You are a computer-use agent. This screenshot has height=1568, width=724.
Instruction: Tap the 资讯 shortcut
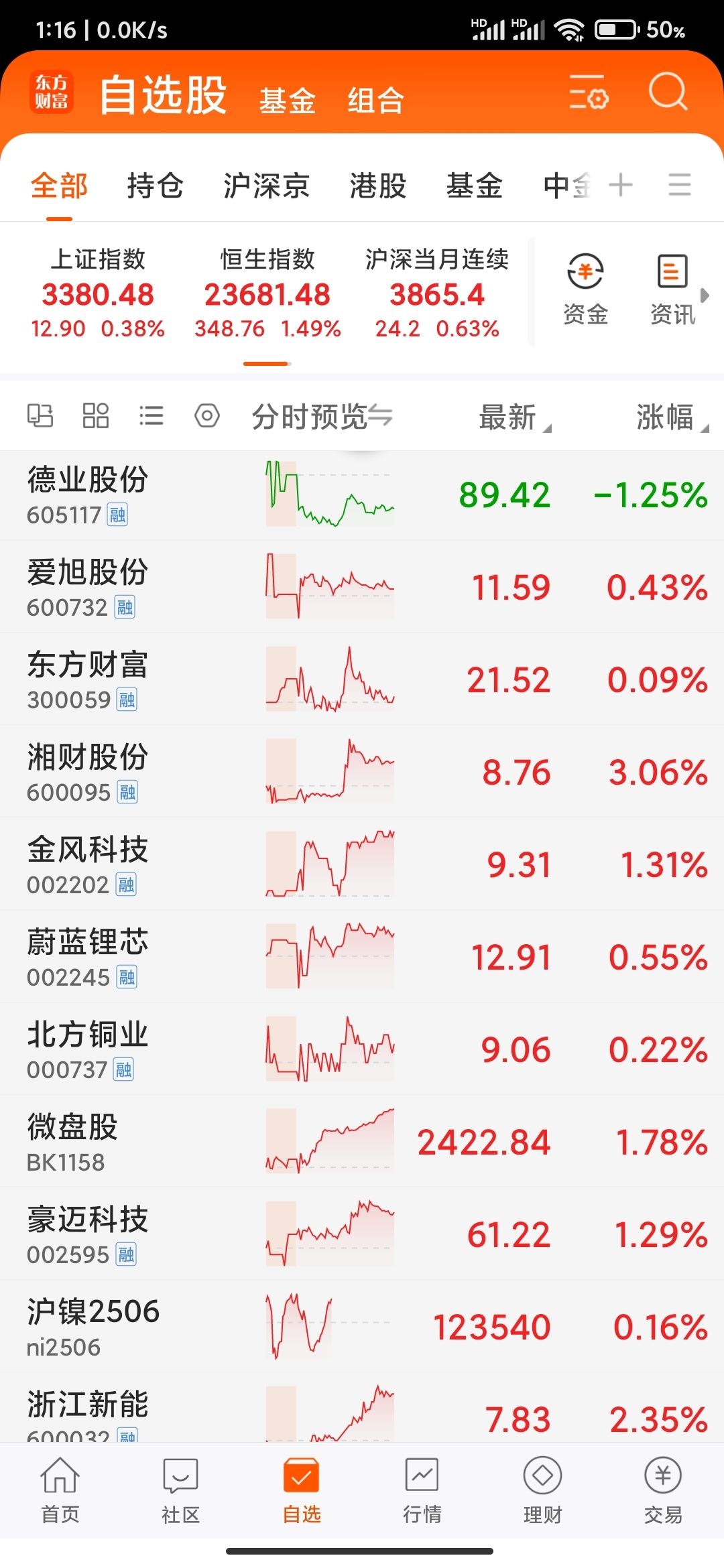(672, 289)
